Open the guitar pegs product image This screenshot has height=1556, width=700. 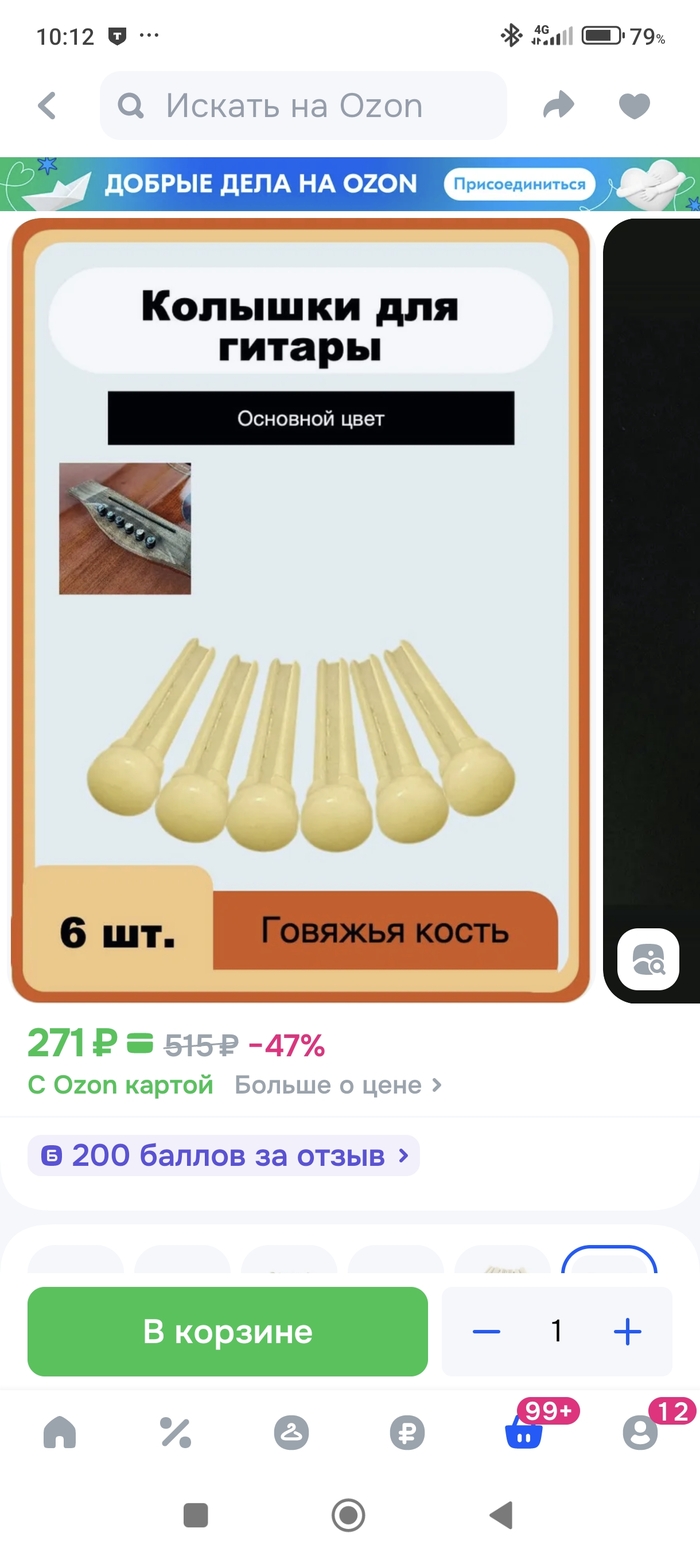pos(300,610)
